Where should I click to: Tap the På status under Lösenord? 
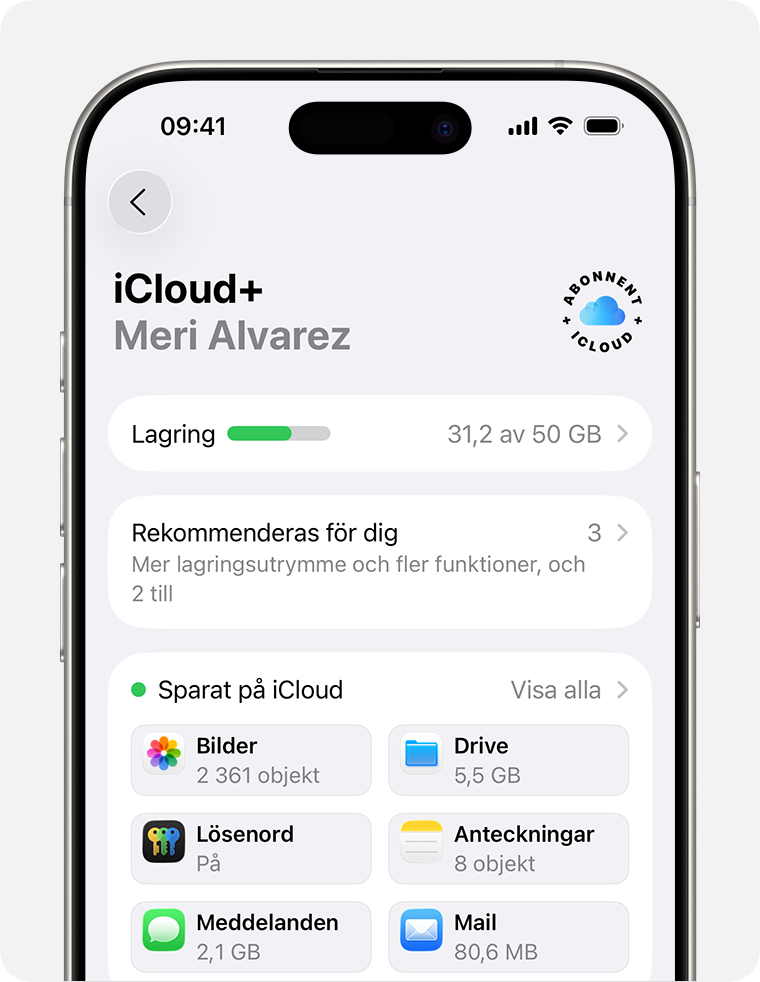point(208,864)
